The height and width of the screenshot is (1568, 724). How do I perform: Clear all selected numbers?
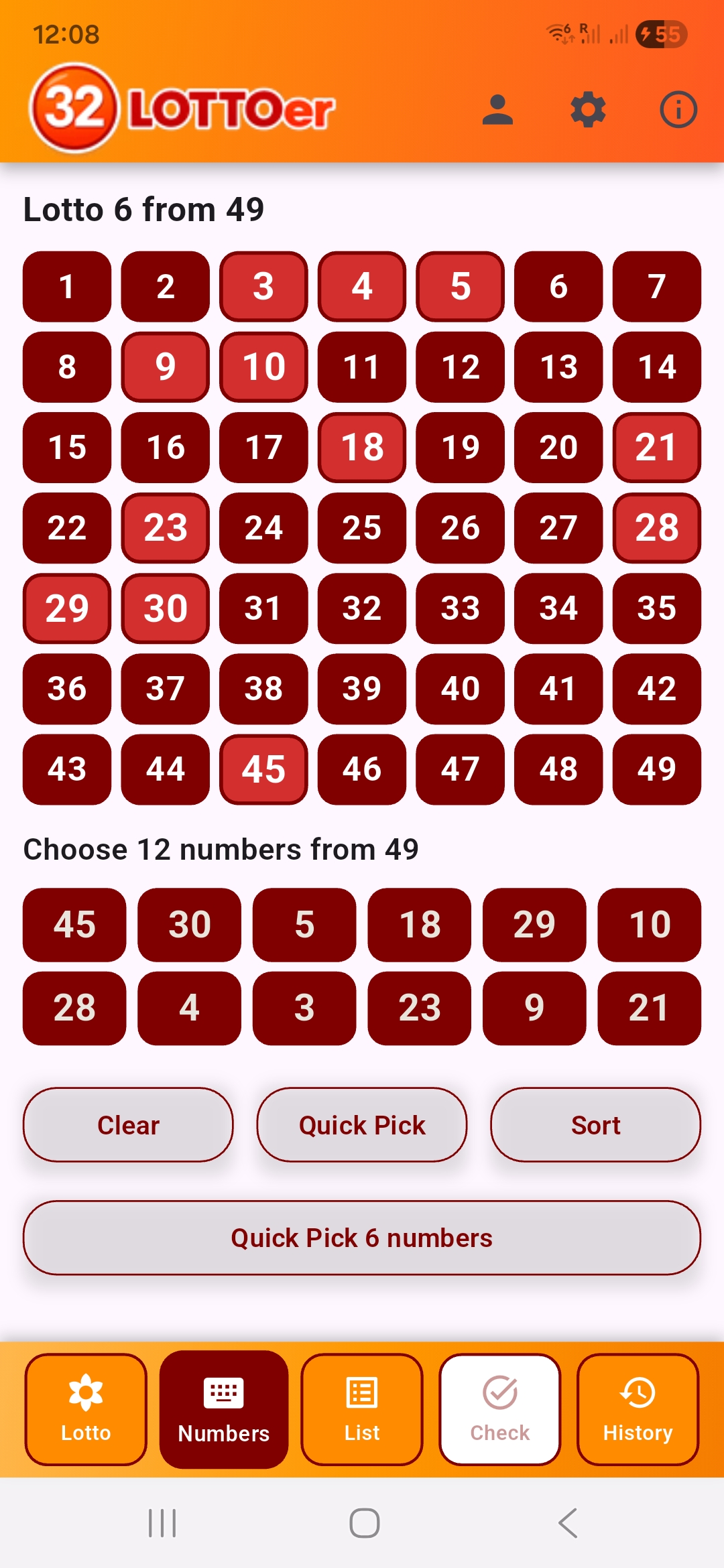[x=128, y=1125]
